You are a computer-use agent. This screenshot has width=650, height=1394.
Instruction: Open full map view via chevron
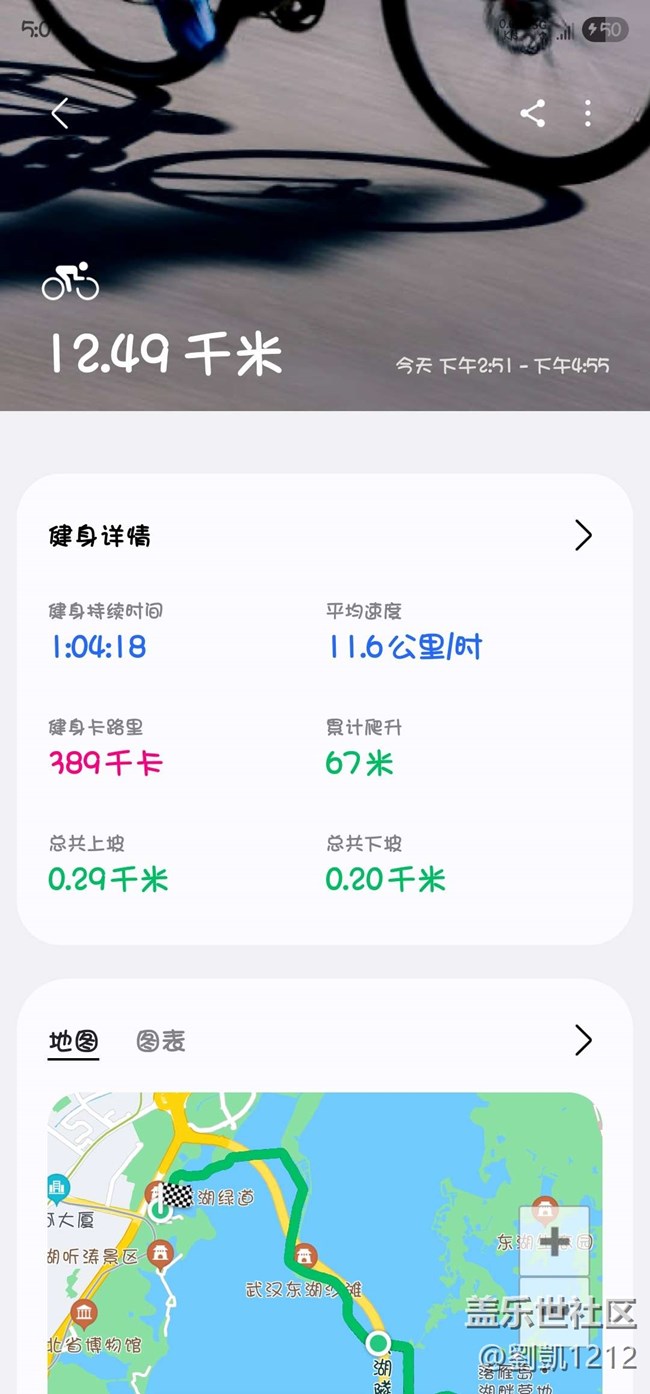[583, 1041]
